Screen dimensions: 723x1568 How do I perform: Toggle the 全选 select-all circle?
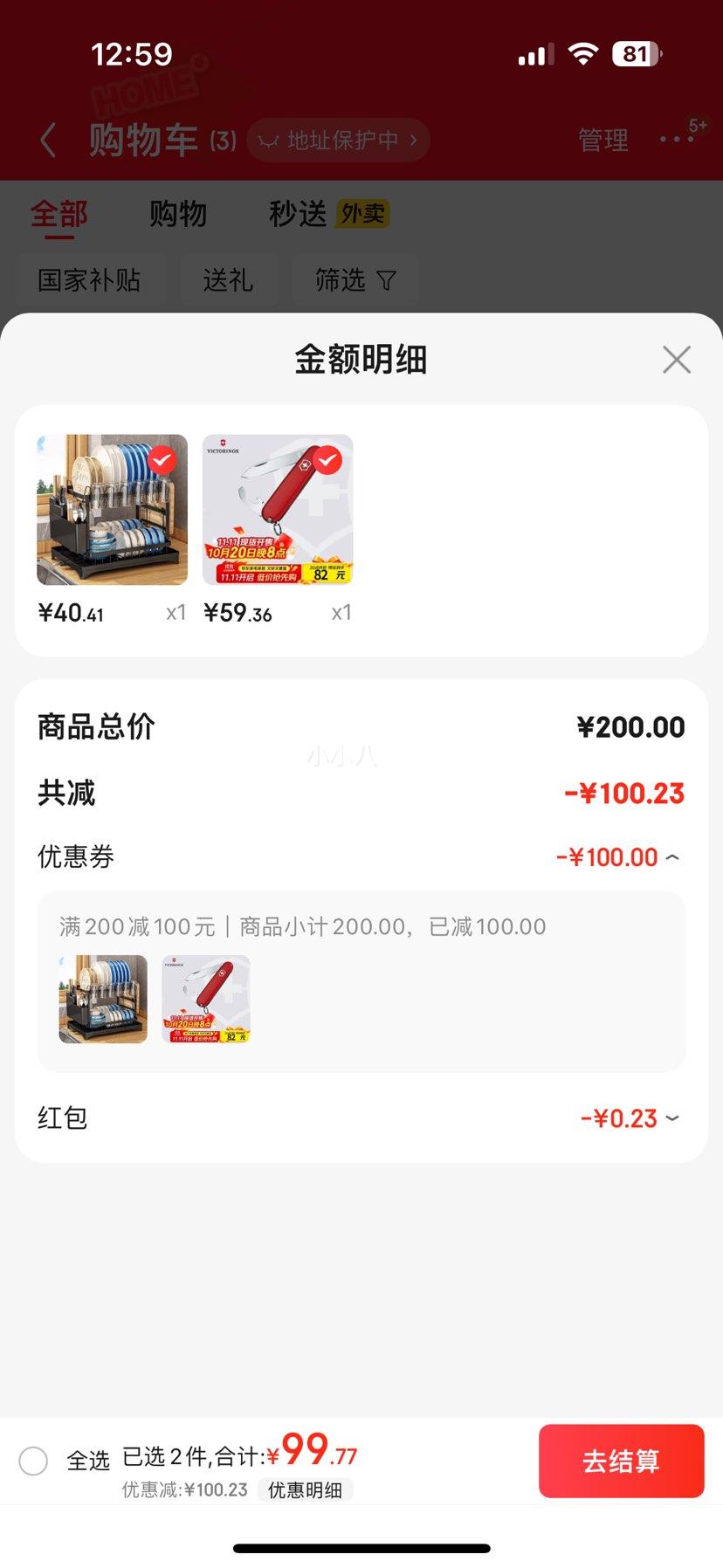(x=33, y=1461)
